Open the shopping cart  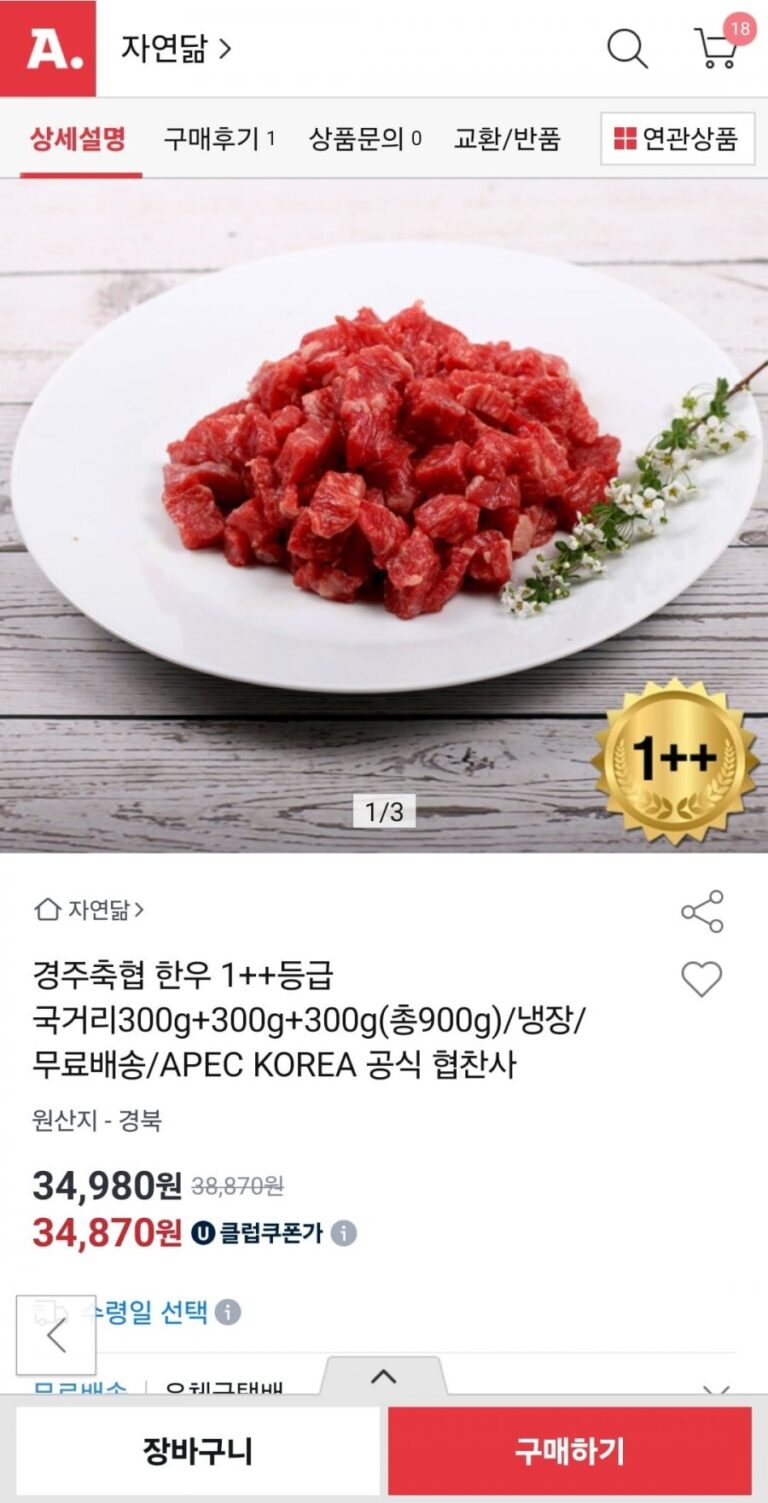(x=717, y=48)
